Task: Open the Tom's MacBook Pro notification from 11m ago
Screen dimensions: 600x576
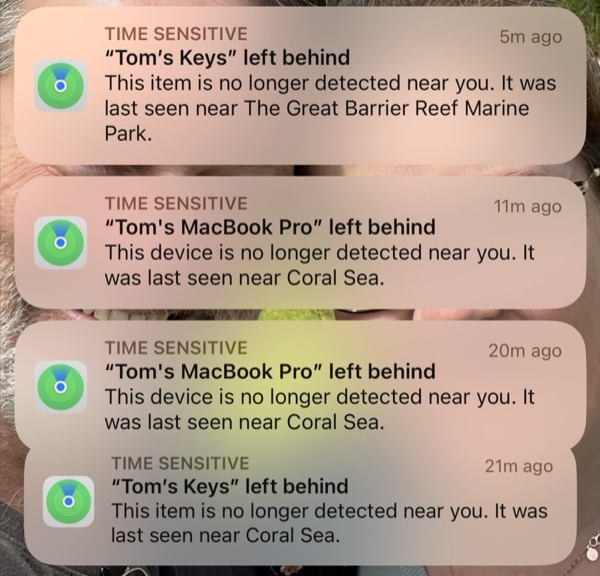Action: pyautogui.click(x=300, y=243)
